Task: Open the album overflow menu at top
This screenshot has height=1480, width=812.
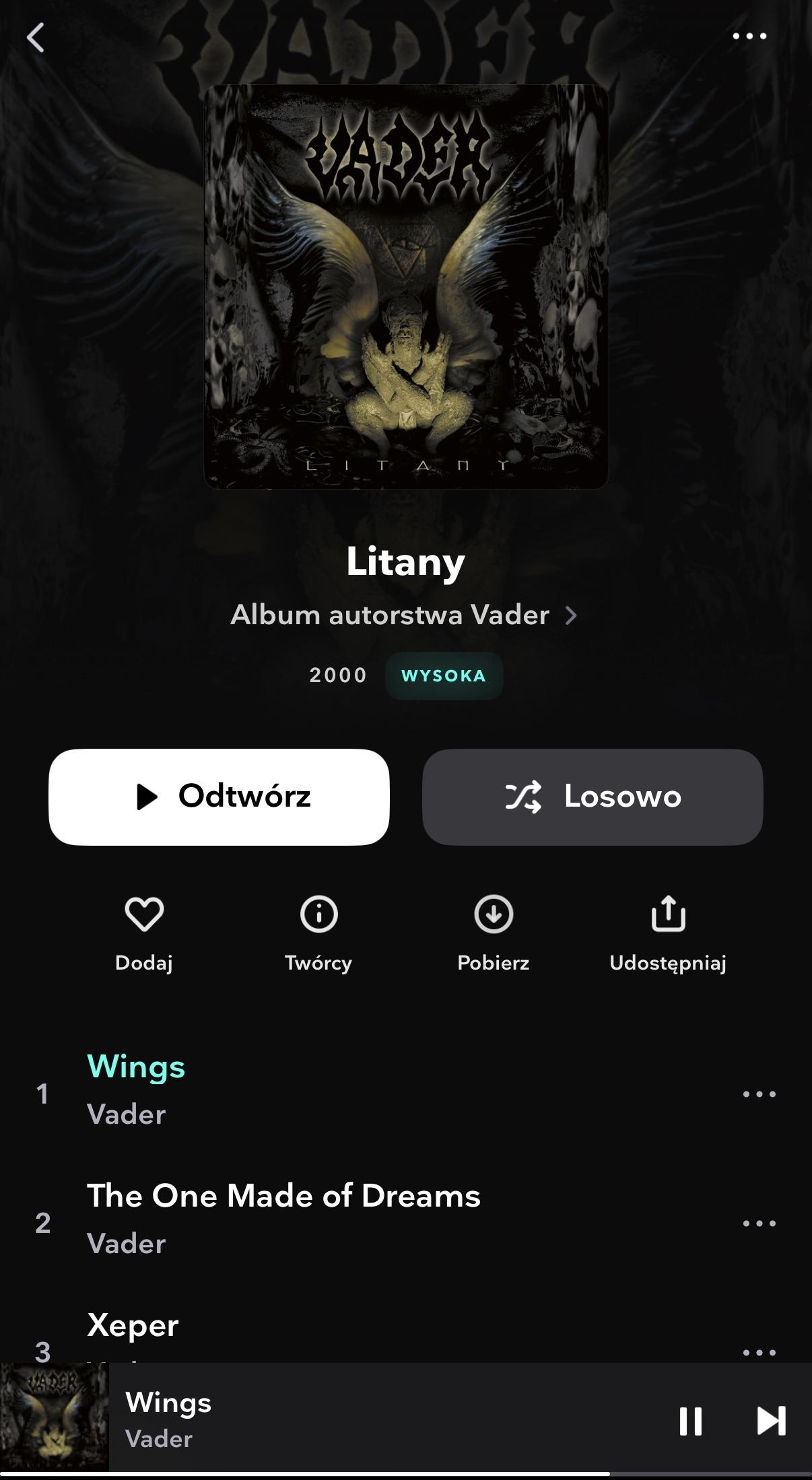Action: coord(749,36)
